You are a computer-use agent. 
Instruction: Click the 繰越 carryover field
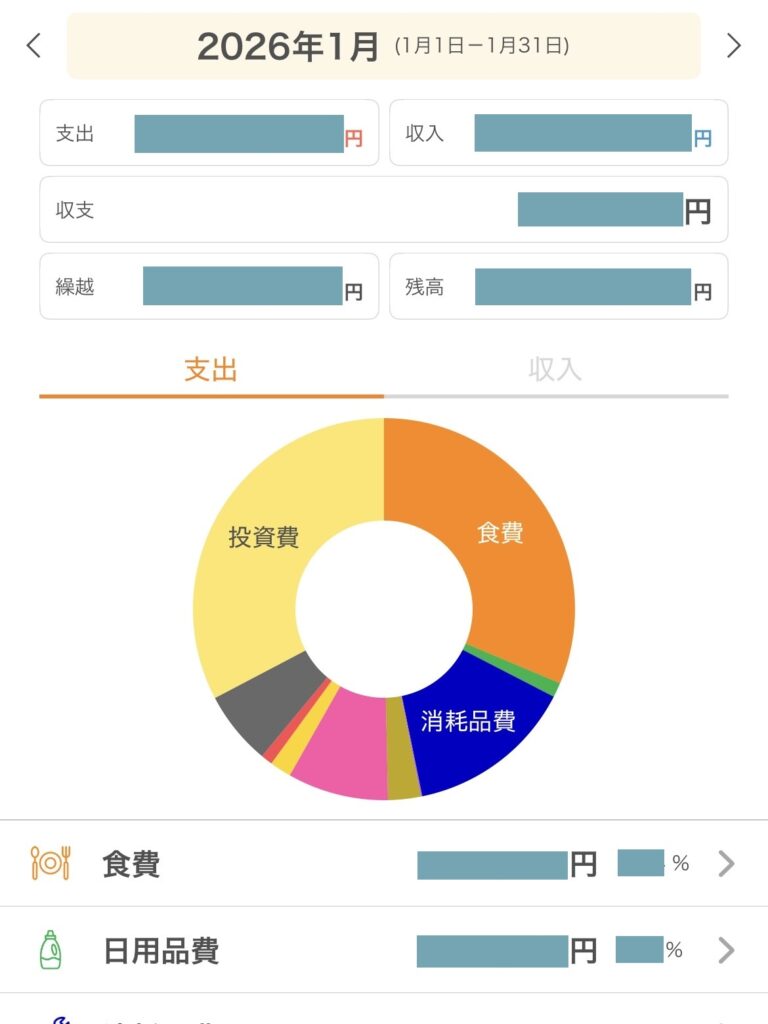208,287
